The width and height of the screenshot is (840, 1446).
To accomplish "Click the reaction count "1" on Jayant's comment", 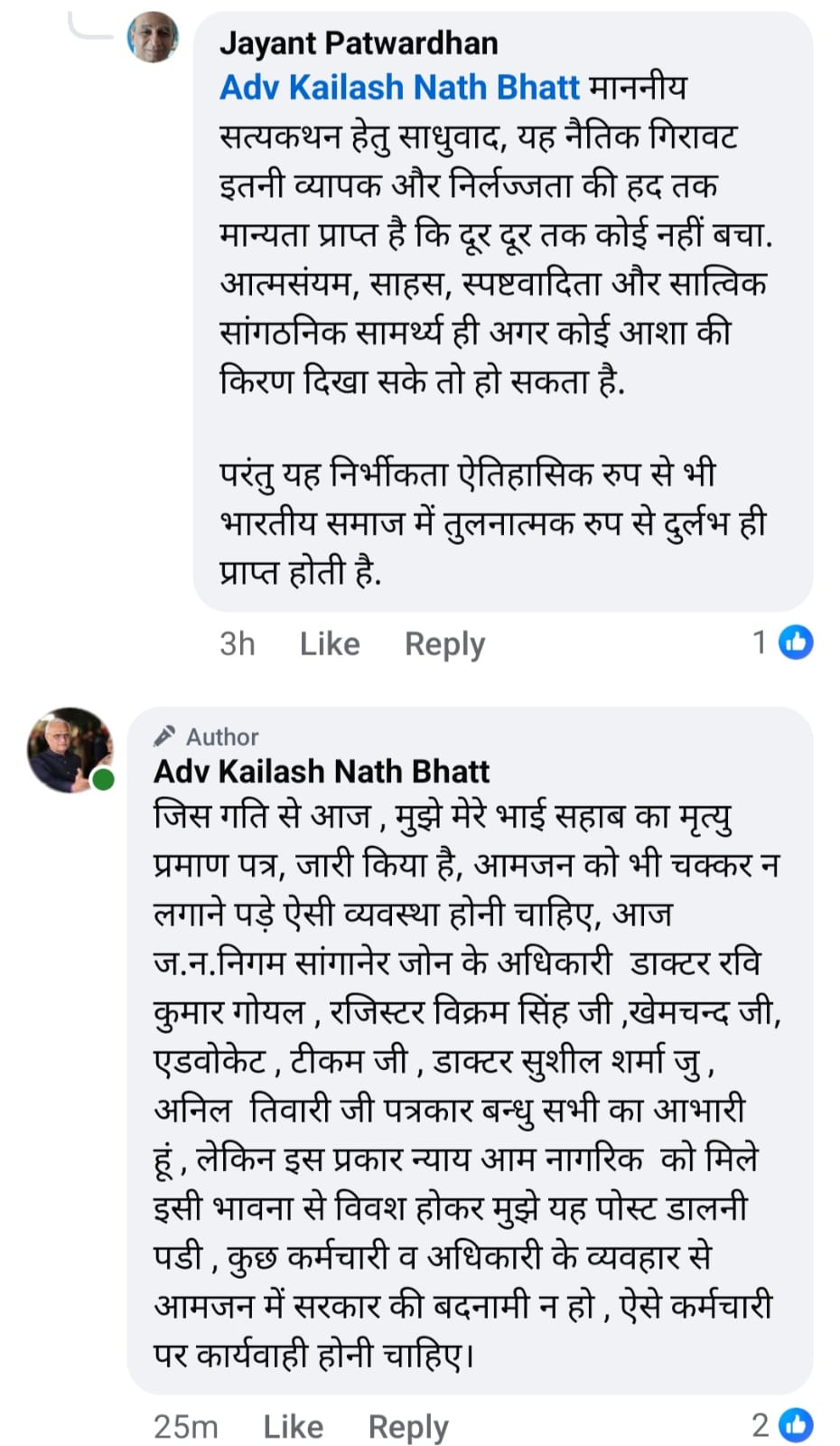I will (x=759, y=643).
